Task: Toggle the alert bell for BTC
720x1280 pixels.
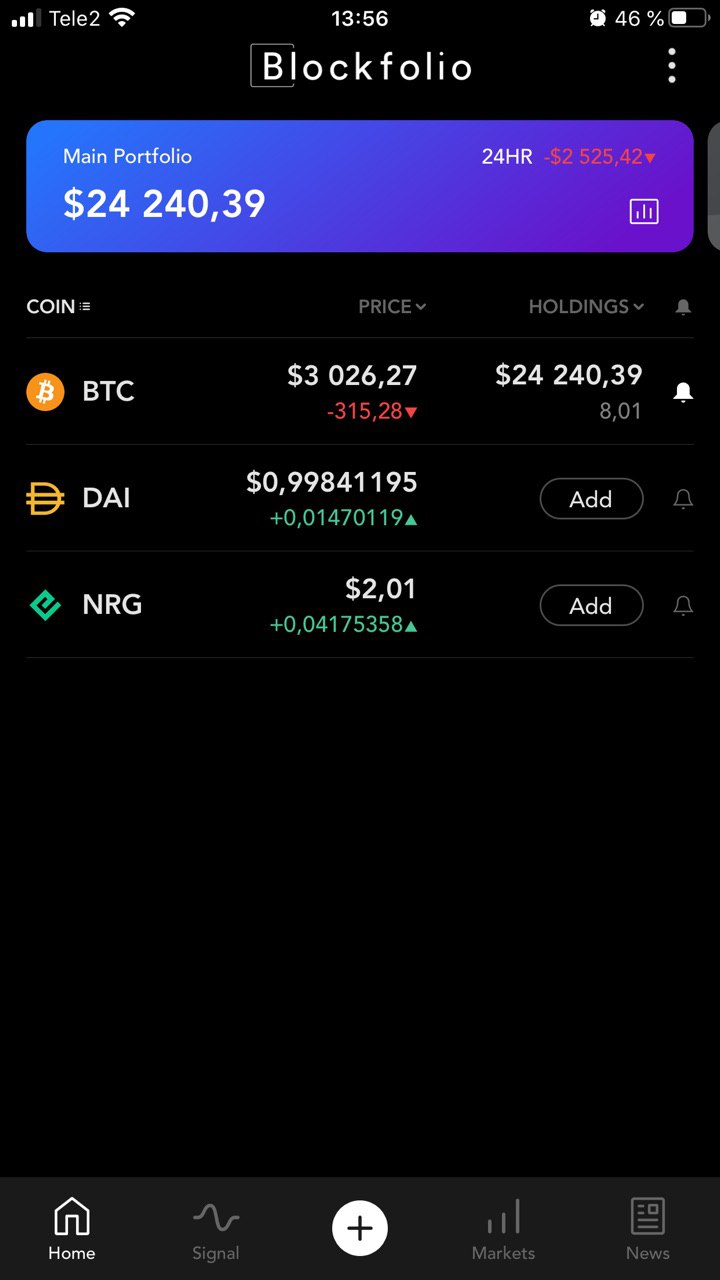Action: (683, 392)
